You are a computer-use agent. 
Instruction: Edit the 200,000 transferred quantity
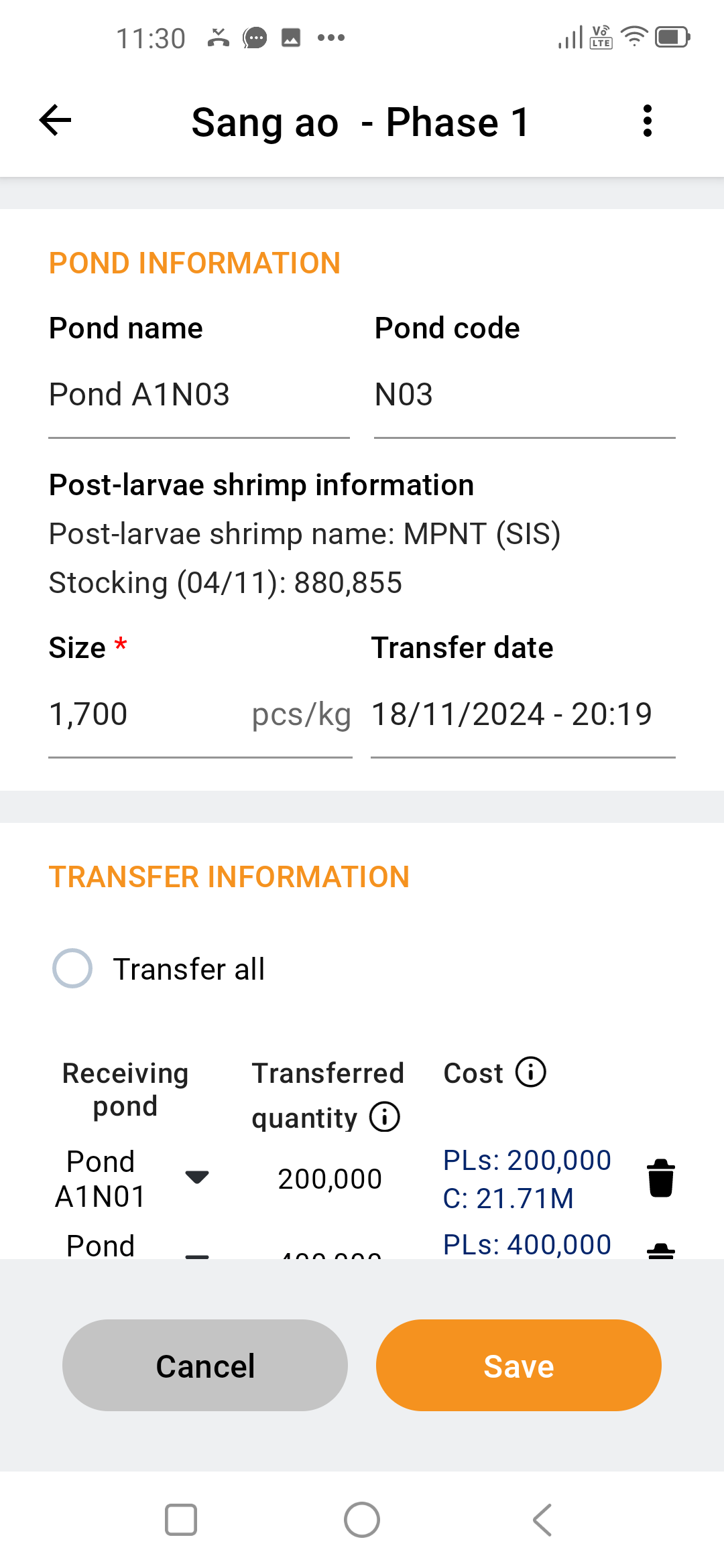pos(330,1179)
